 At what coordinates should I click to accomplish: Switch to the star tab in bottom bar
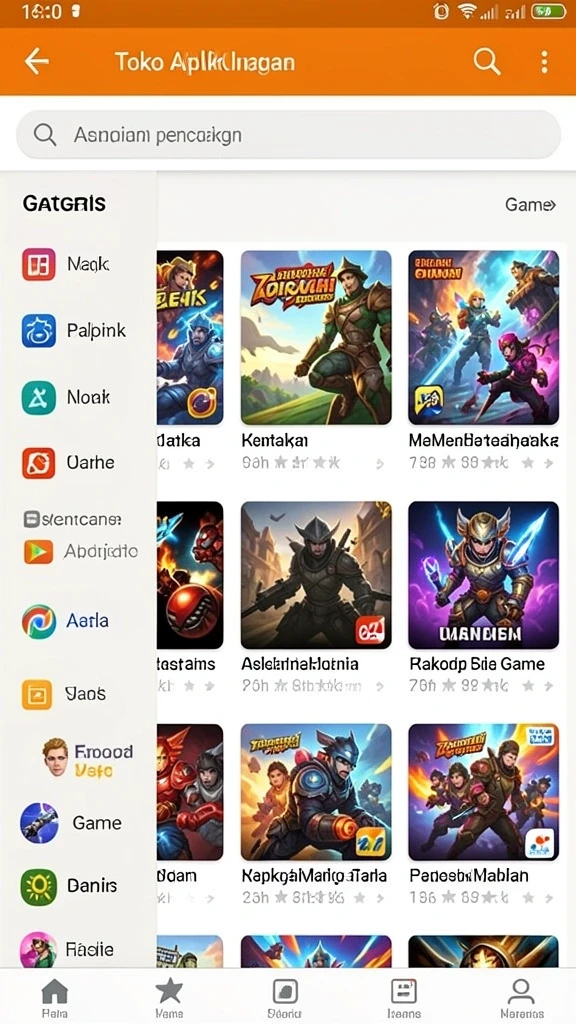pos(169,997)
